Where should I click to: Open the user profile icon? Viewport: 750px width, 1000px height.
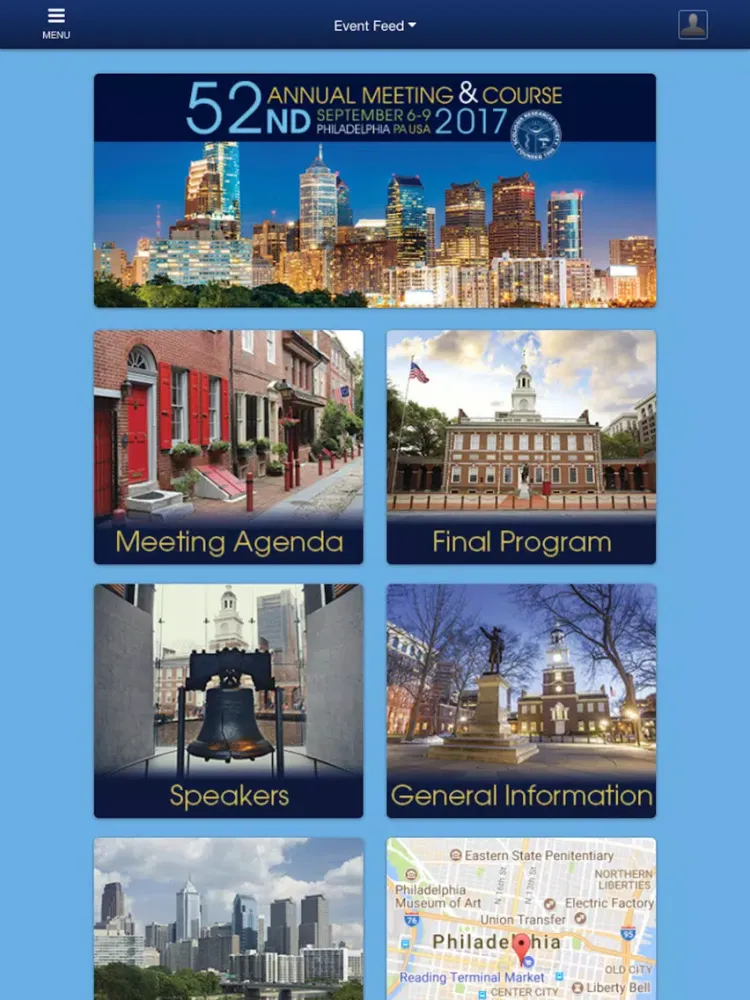pyautogui.click(x=692, y=25)
